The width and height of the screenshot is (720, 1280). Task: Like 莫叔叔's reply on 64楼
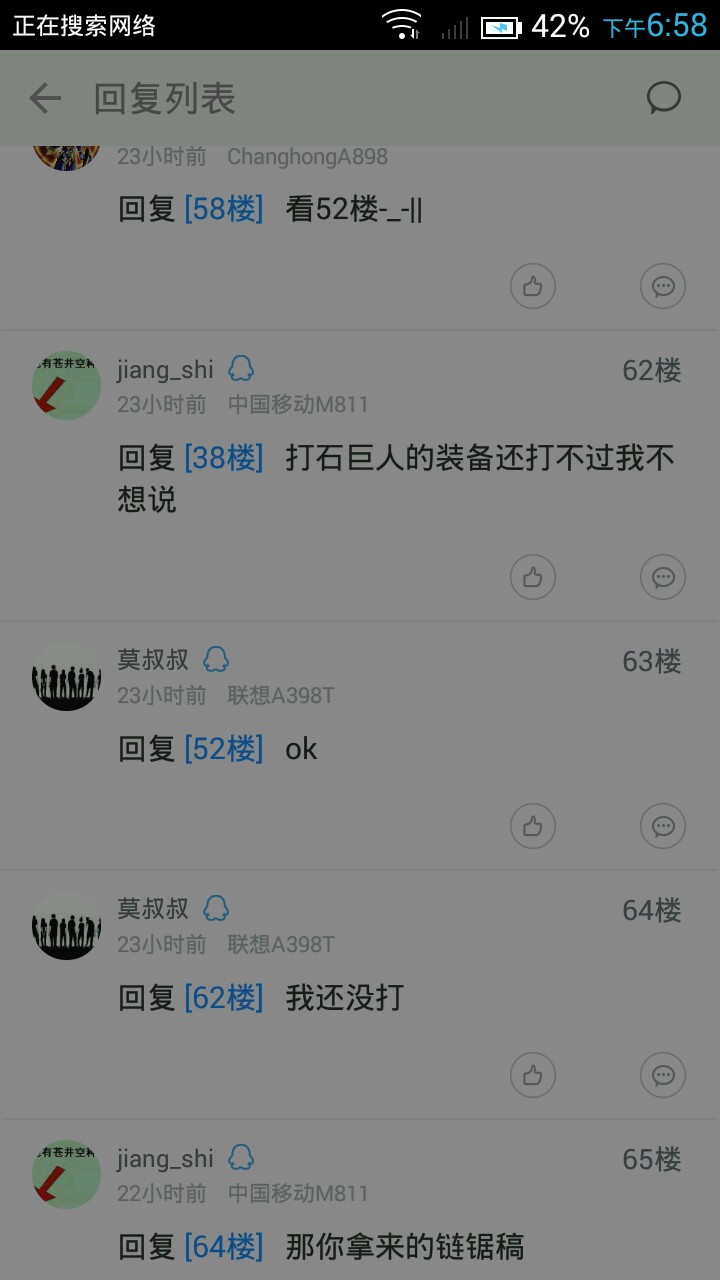[533, 1075]
